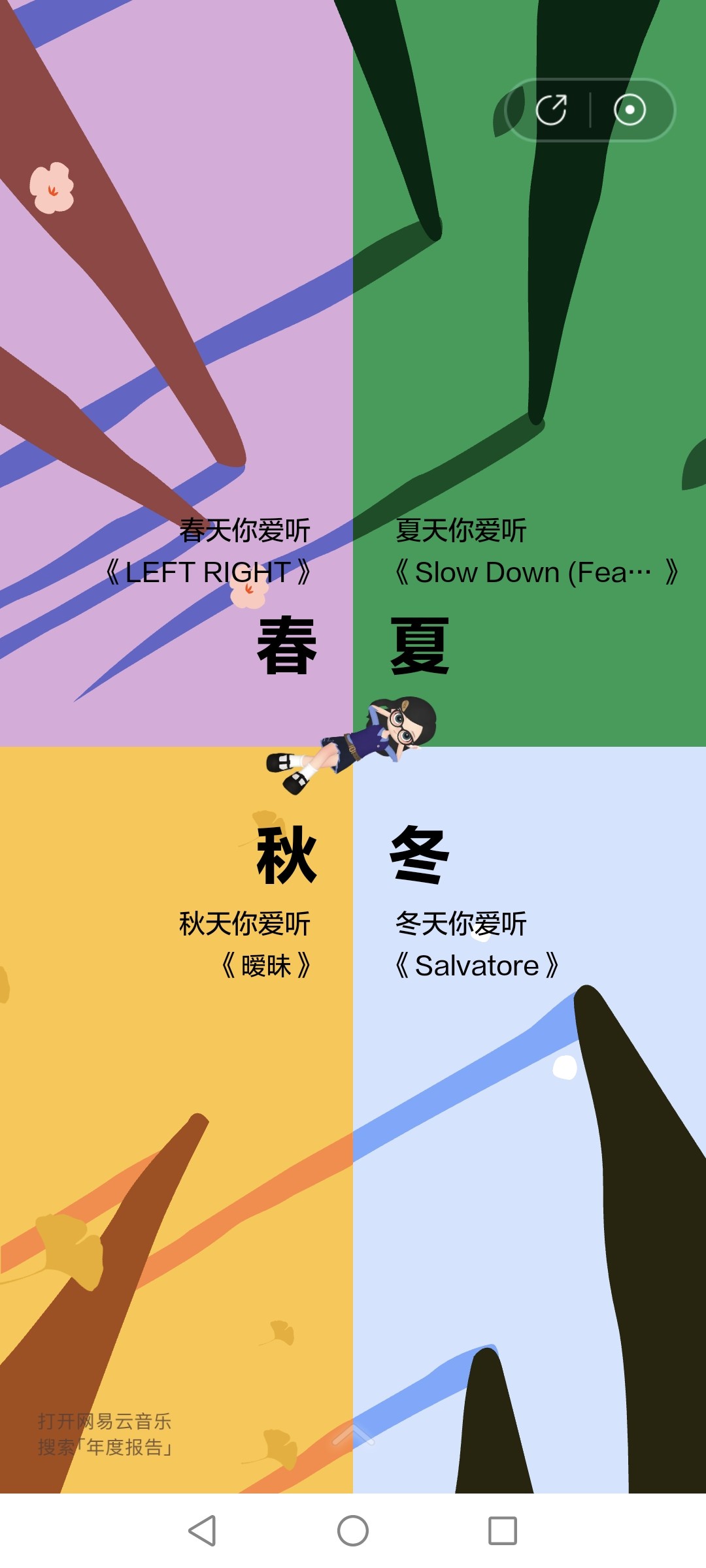Screen dimensions: 706x1568
Task: Tap the up chevron to continue
Action: click(353, 1435)
